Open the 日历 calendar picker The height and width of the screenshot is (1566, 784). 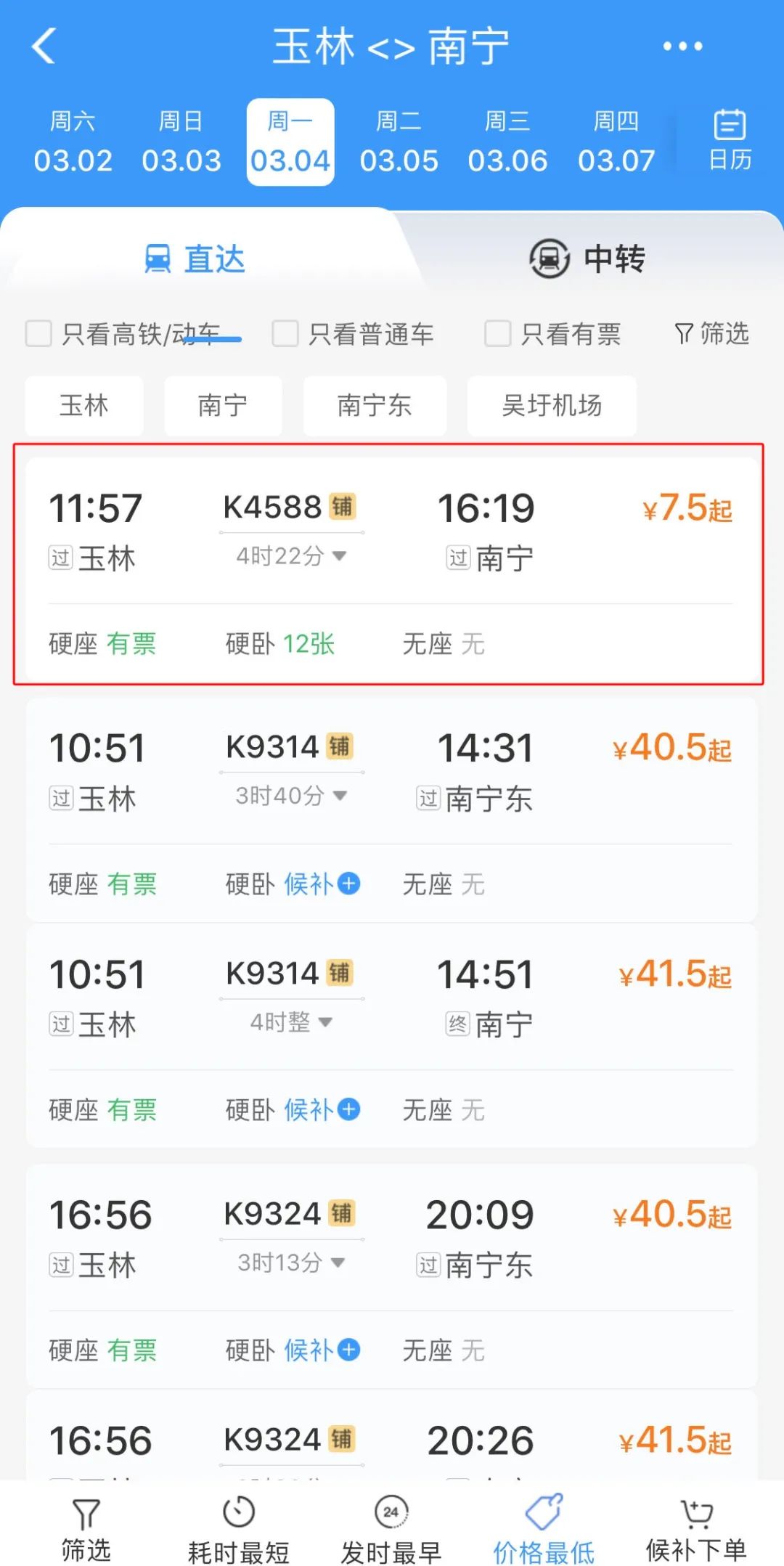[x=730, y=141]
